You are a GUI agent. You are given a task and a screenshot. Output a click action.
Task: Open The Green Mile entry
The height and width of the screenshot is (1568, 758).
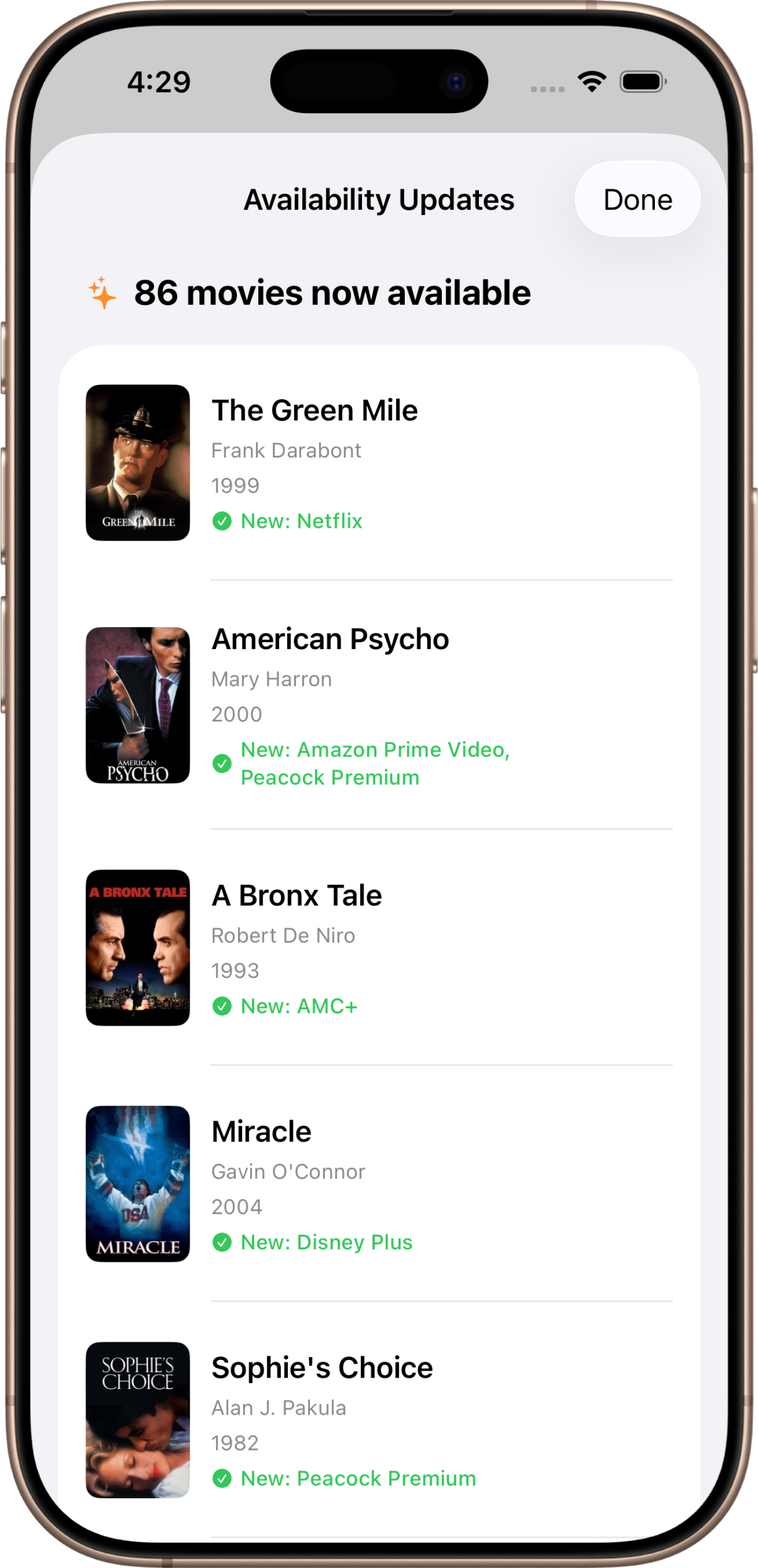pyautogui.click(x=314, y=410)
